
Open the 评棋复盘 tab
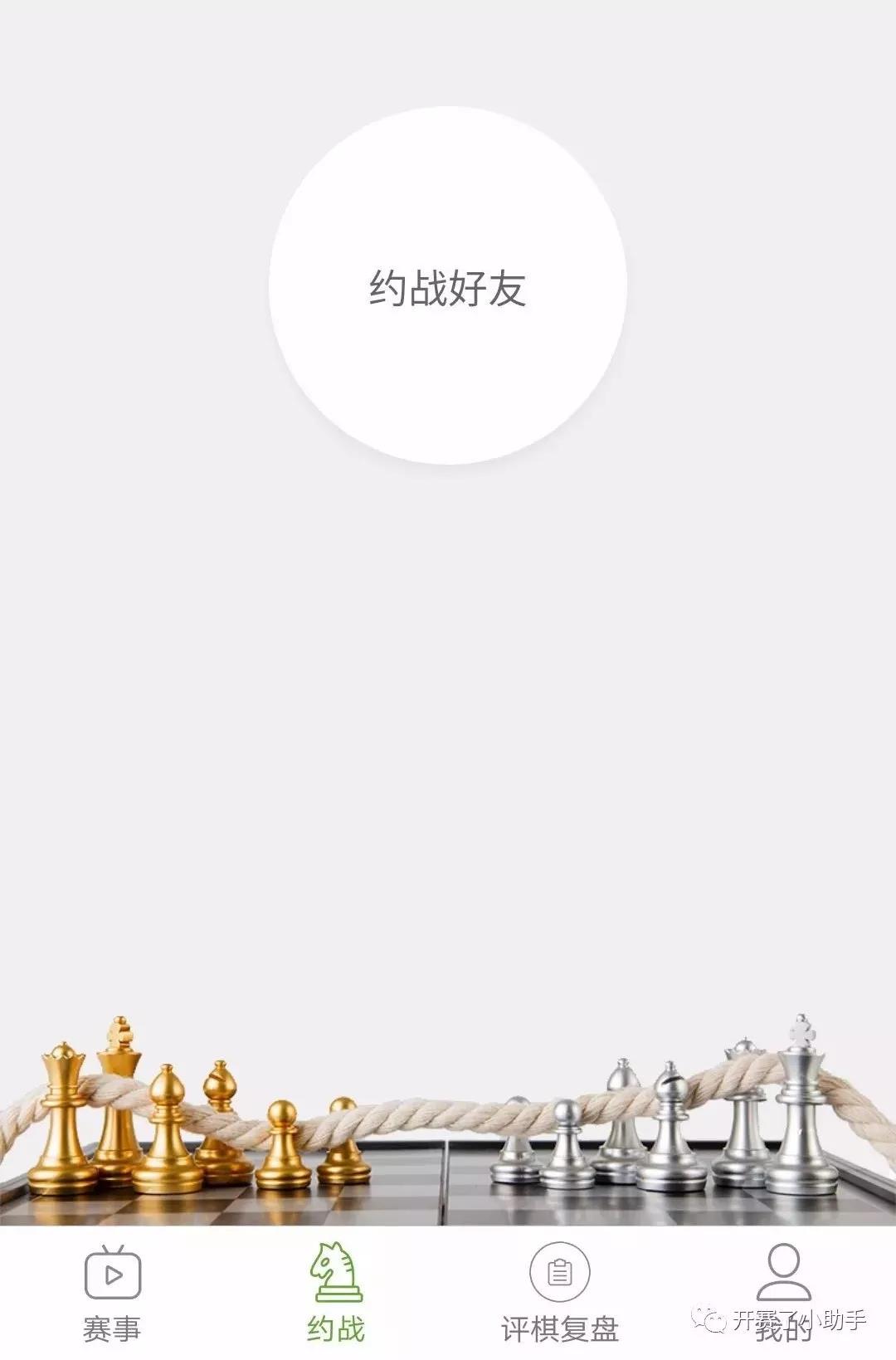click(x=560, y=1293)
